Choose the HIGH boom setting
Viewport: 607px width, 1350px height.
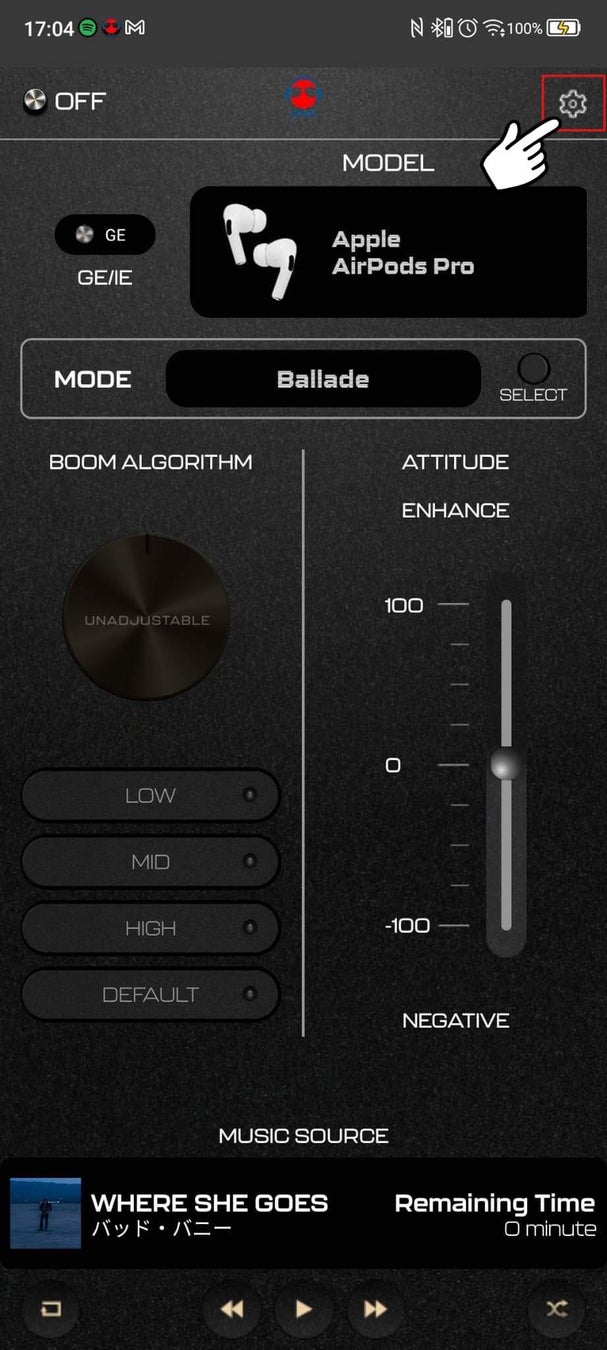click(151, 929)
